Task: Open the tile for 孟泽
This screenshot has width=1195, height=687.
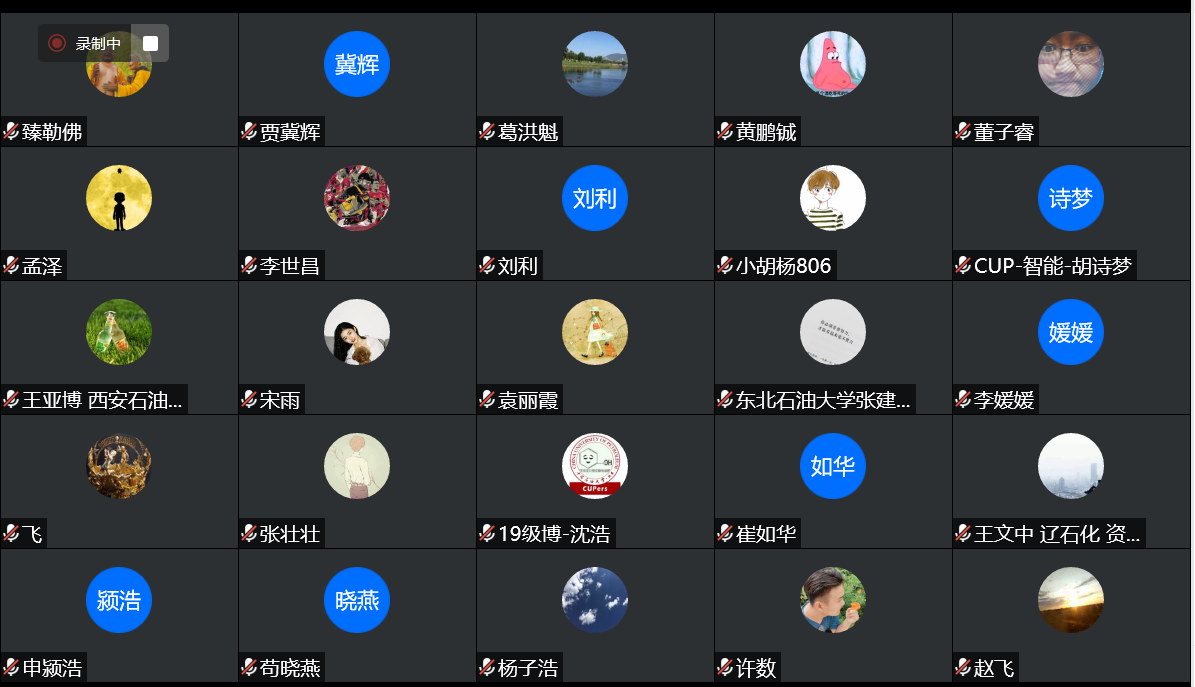Action: click(x=119, y=213)
